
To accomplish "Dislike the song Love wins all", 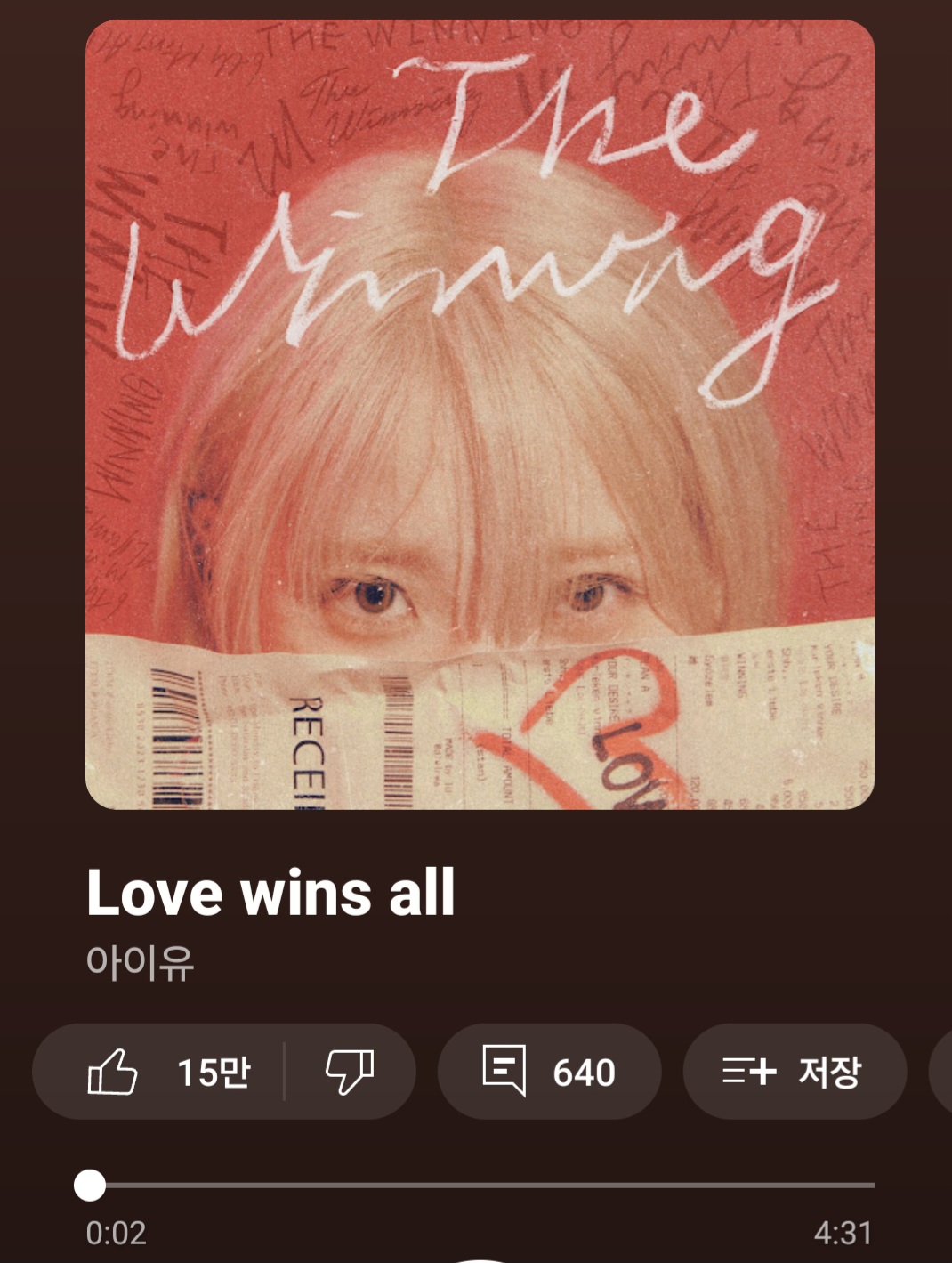I will pyautogui.click(x=350, y=1071).
